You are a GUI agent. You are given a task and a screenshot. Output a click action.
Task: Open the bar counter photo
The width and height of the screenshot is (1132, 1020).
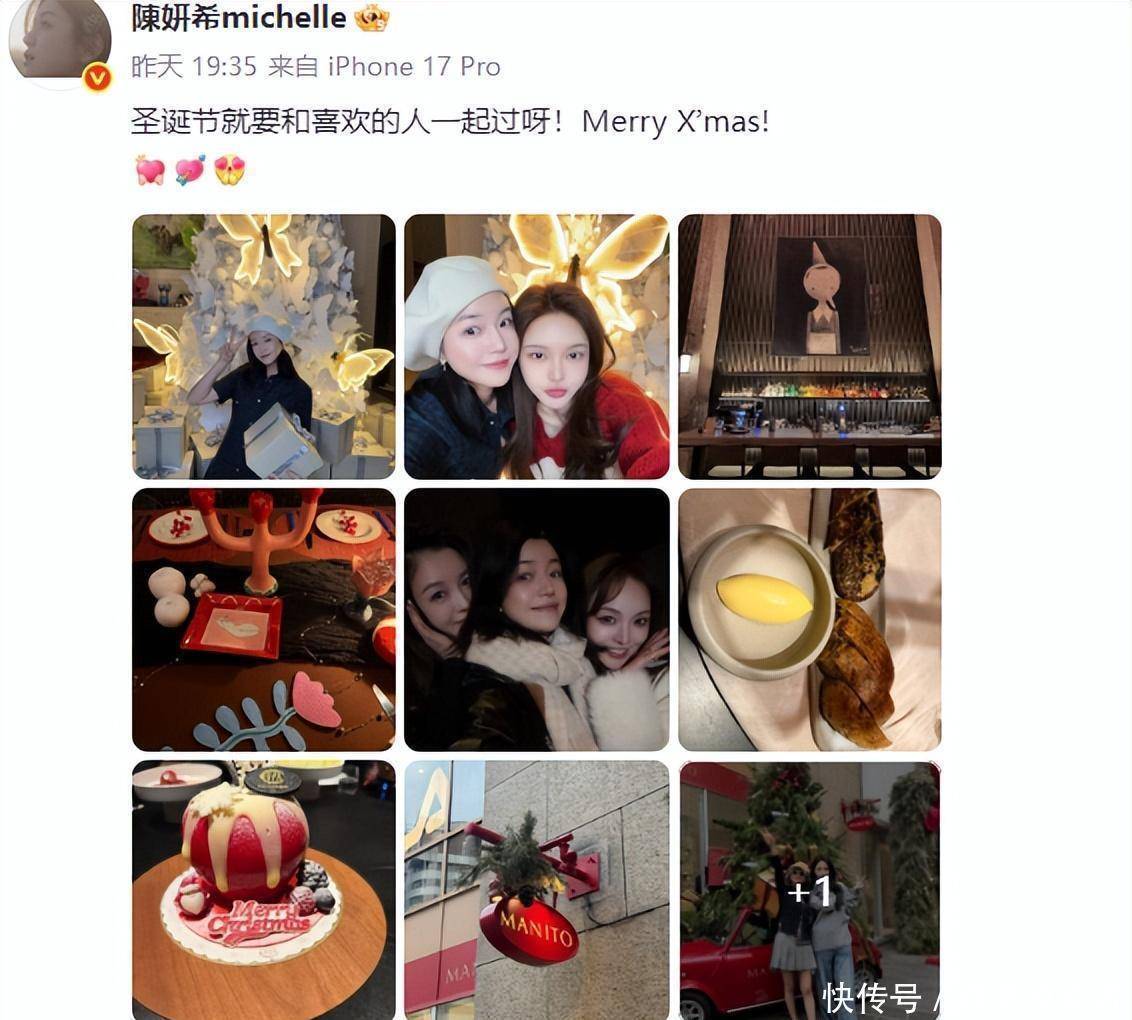click(x=809, y=346)
